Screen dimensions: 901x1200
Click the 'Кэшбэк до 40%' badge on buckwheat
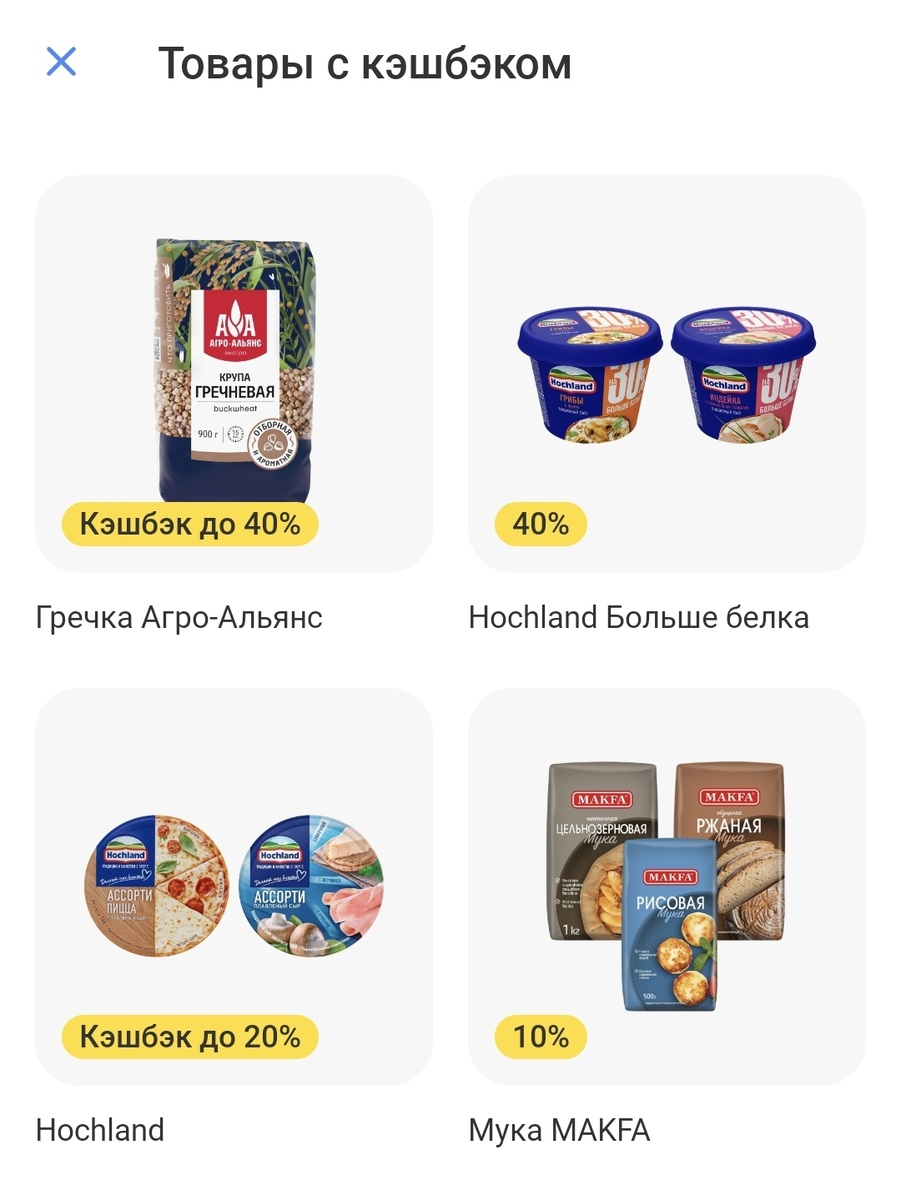186,522
